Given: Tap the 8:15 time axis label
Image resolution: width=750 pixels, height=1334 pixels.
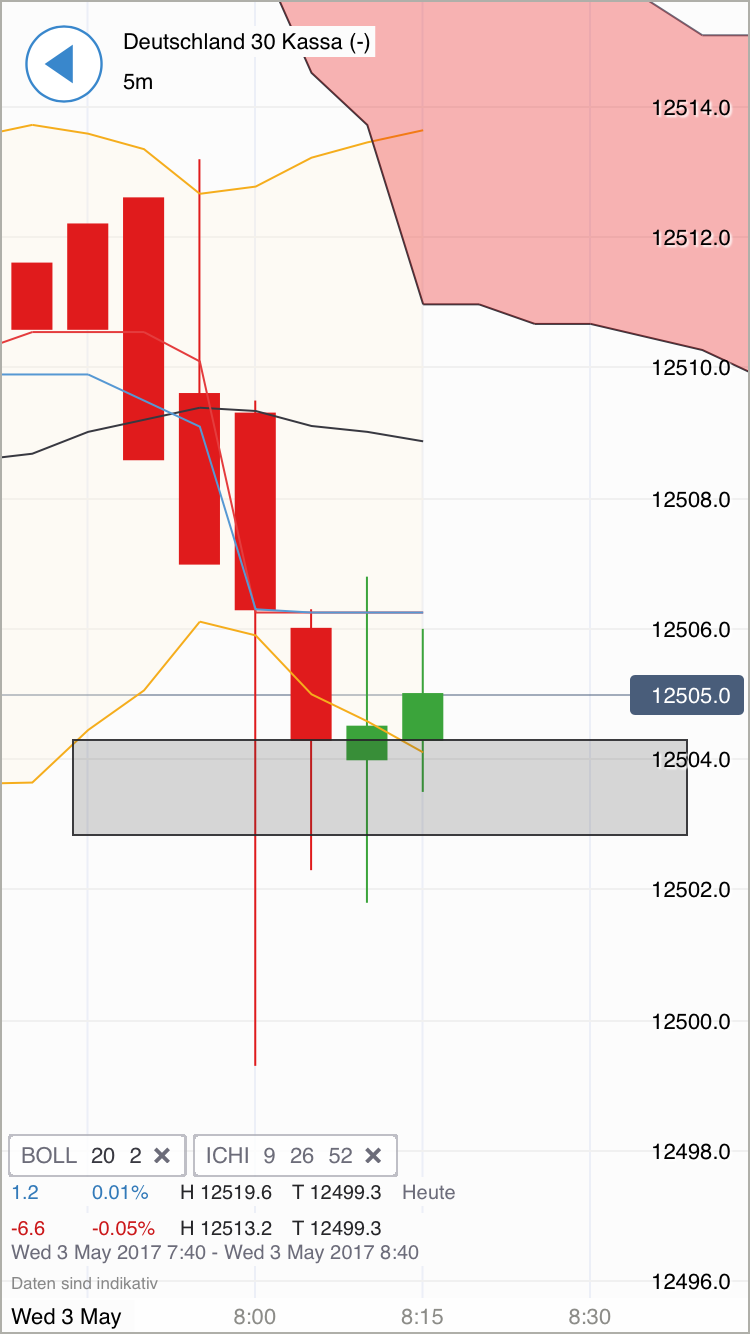Looking at the screenshot, I should 422,1316.
